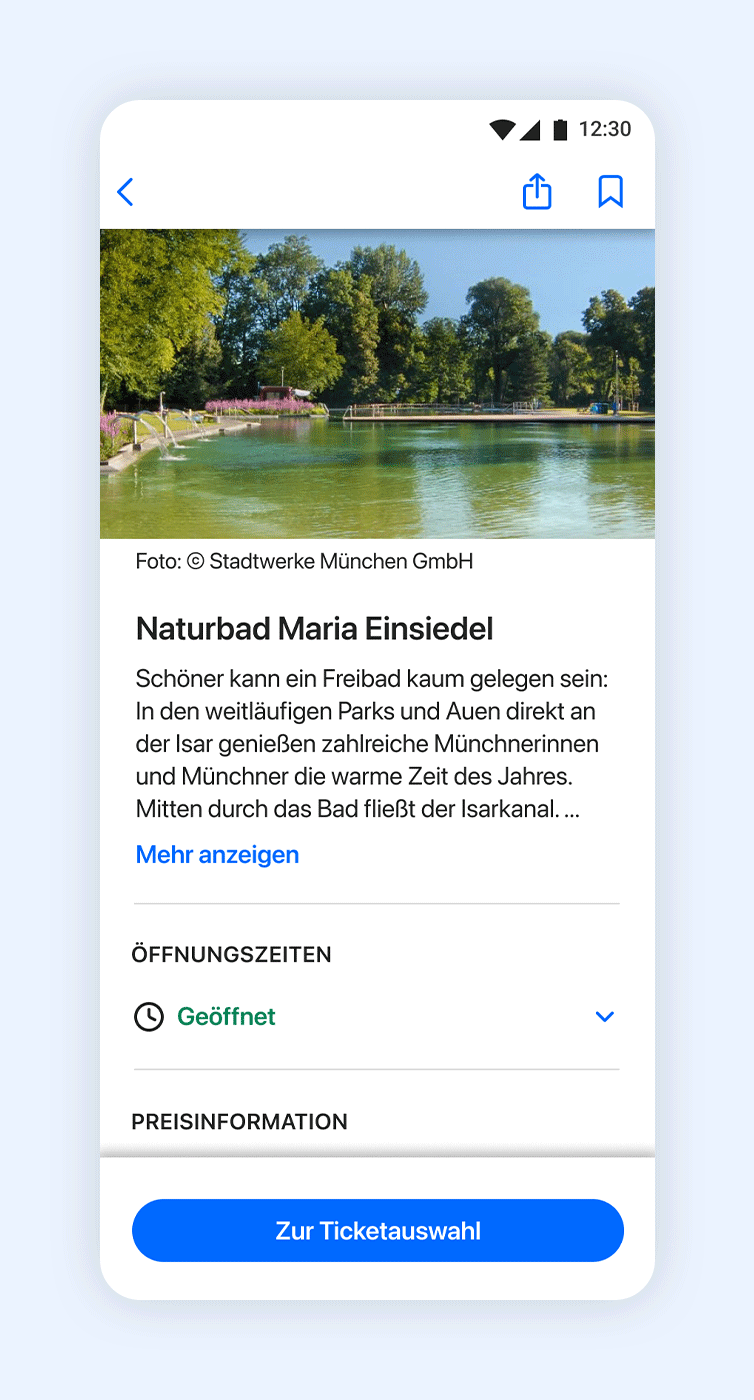Bookmark this swimming pool

click(x=611, y=191)
